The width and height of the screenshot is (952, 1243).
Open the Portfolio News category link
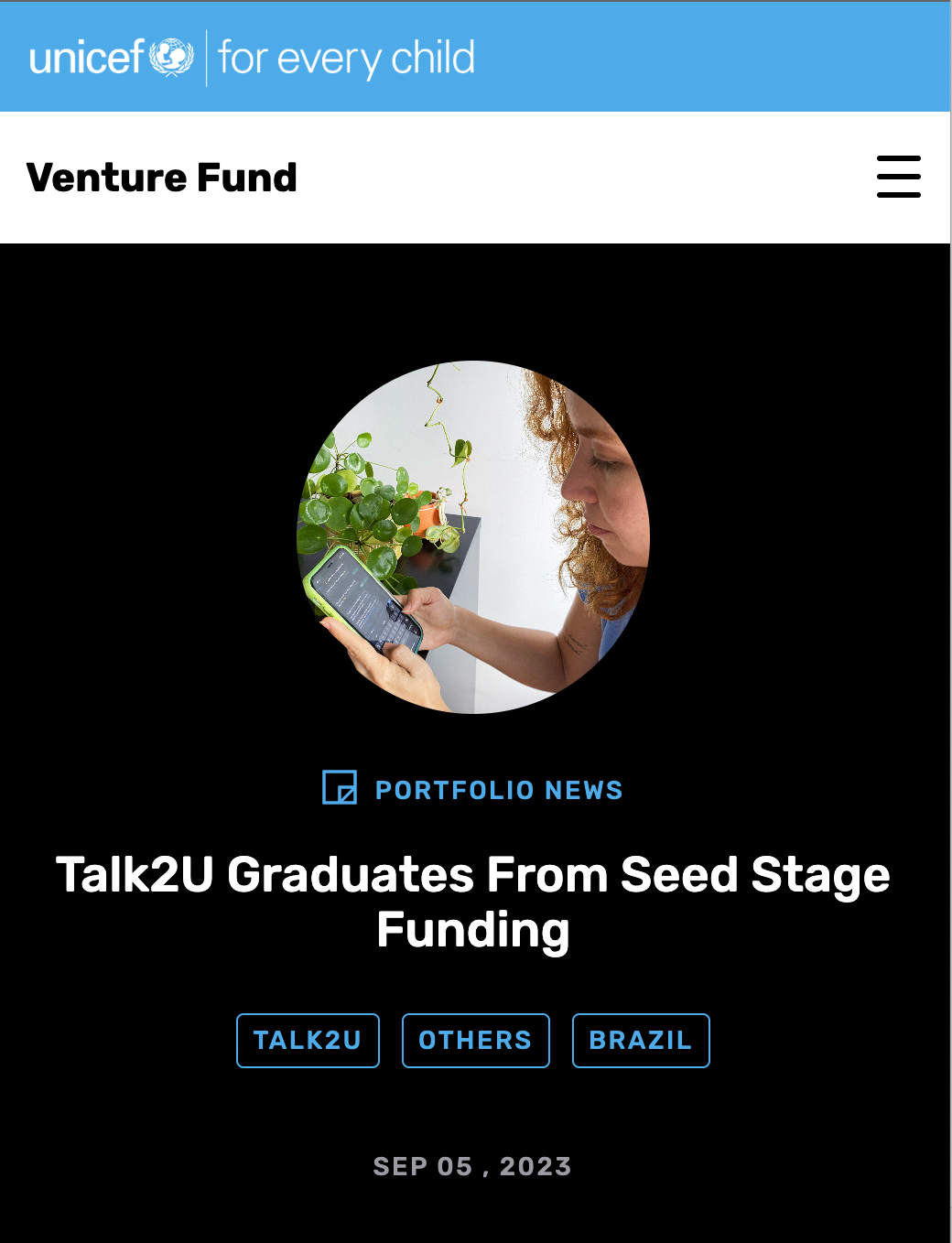pyautogui.click(x=498, y=790)
